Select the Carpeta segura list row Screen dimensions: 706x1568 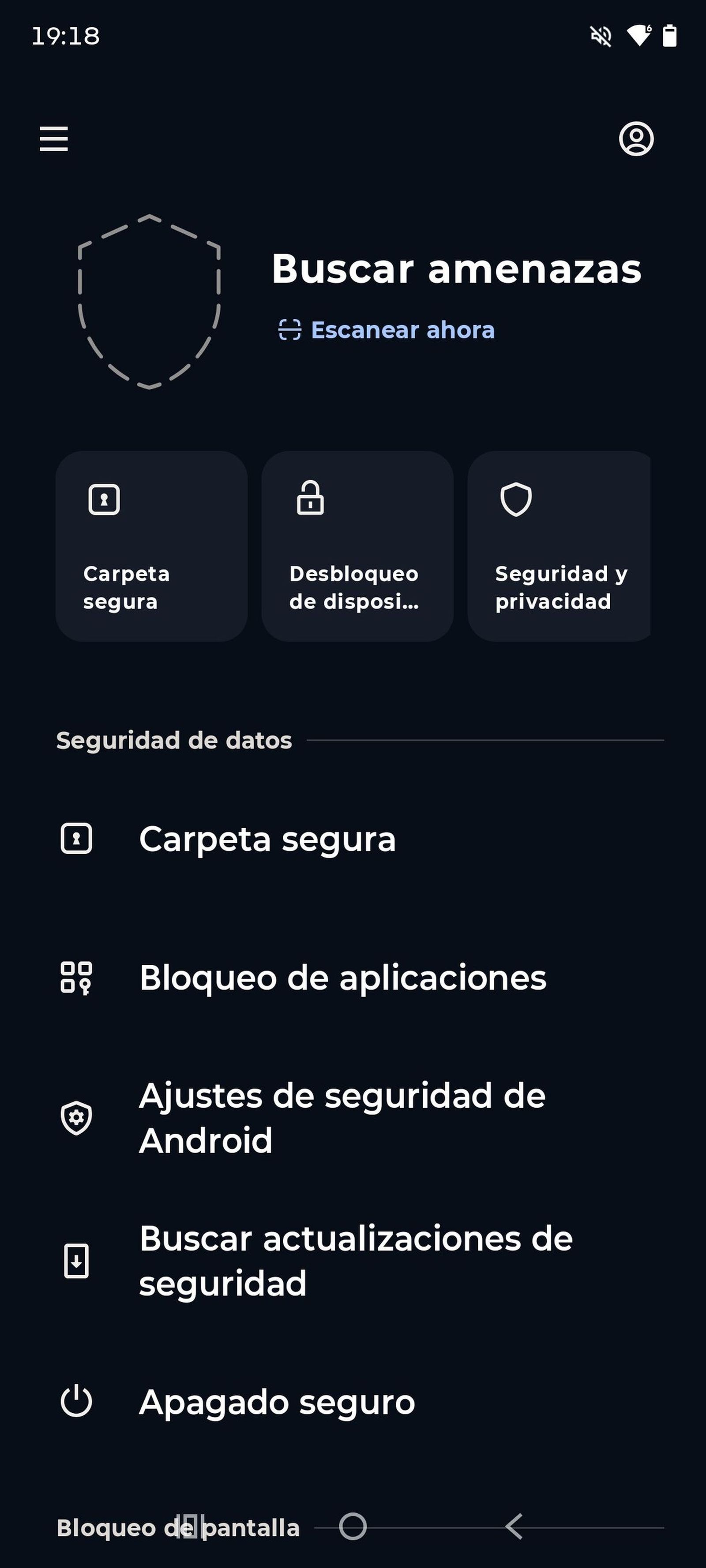point(267,839)
